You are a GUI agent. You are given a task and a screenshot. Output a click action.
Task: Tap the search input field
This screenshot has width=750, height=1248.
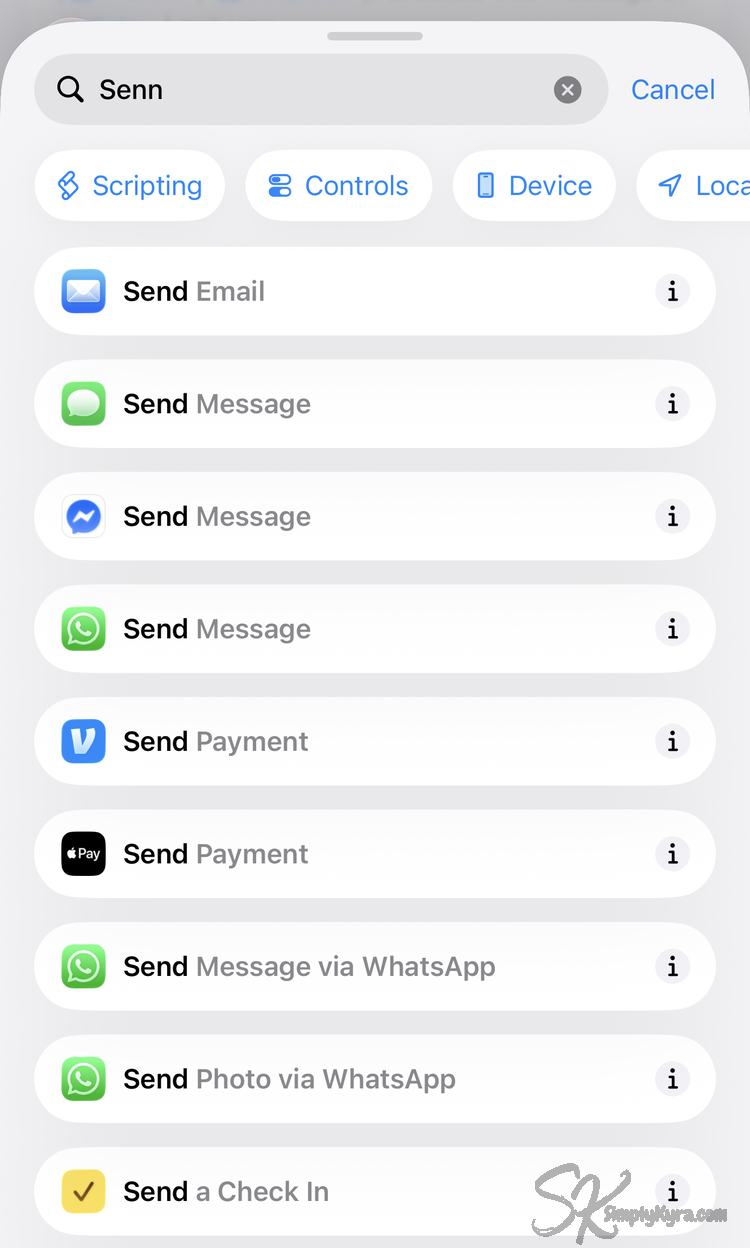[x=300, y=89]
